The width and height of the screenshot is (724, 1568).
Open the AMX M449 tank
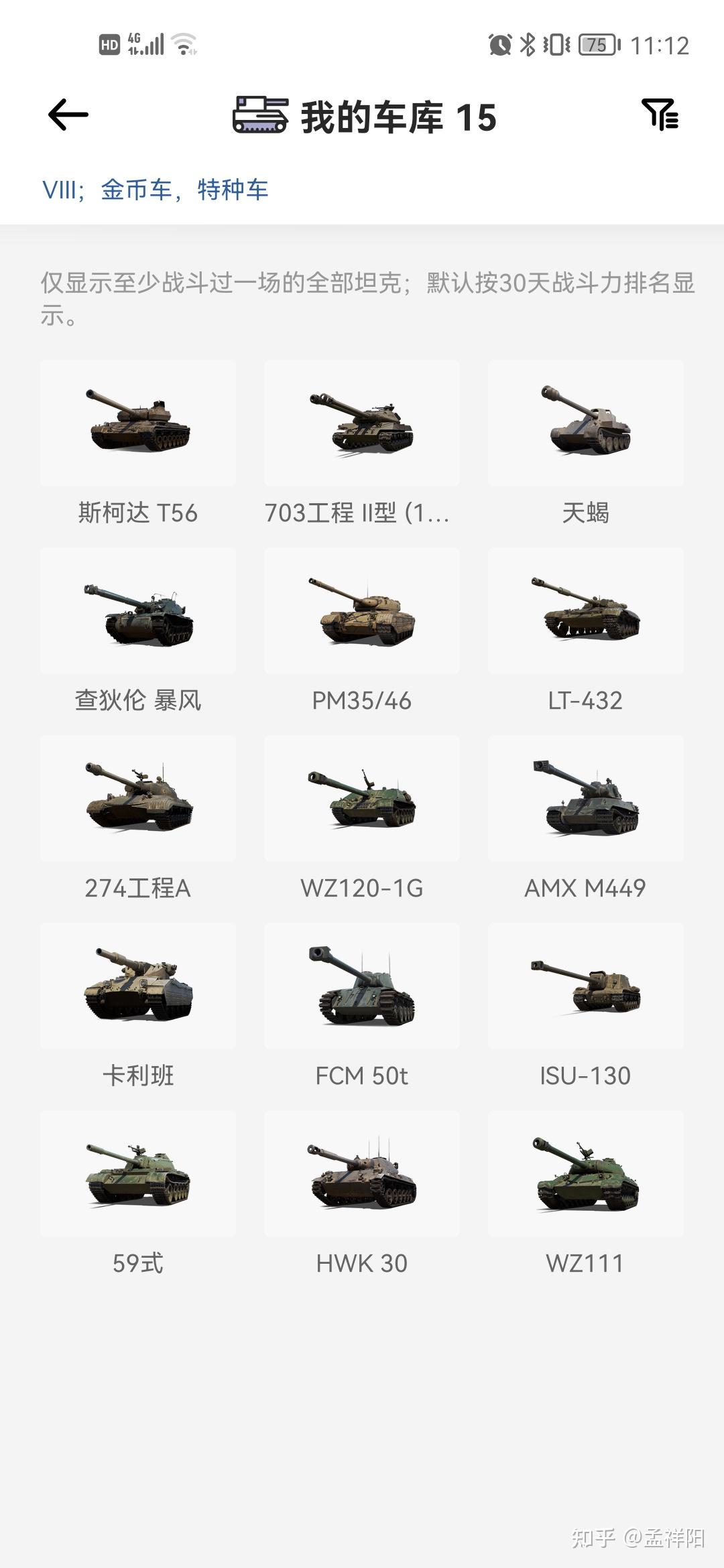pyautogui.click(x=585, y=799)
